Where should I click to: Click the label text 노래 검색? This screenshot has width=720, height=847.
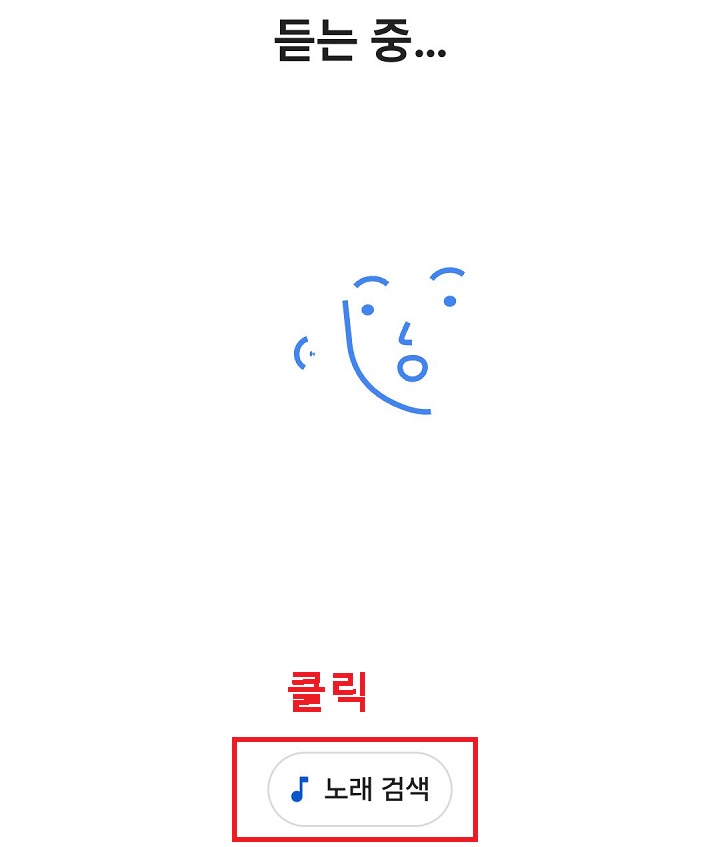pos(379,789)
